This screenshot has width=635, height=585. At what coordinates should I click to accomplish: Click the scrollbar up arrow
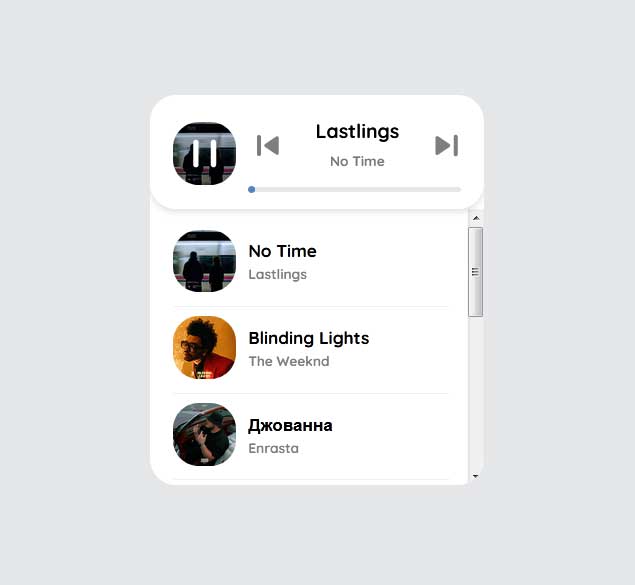coord(476,218)
